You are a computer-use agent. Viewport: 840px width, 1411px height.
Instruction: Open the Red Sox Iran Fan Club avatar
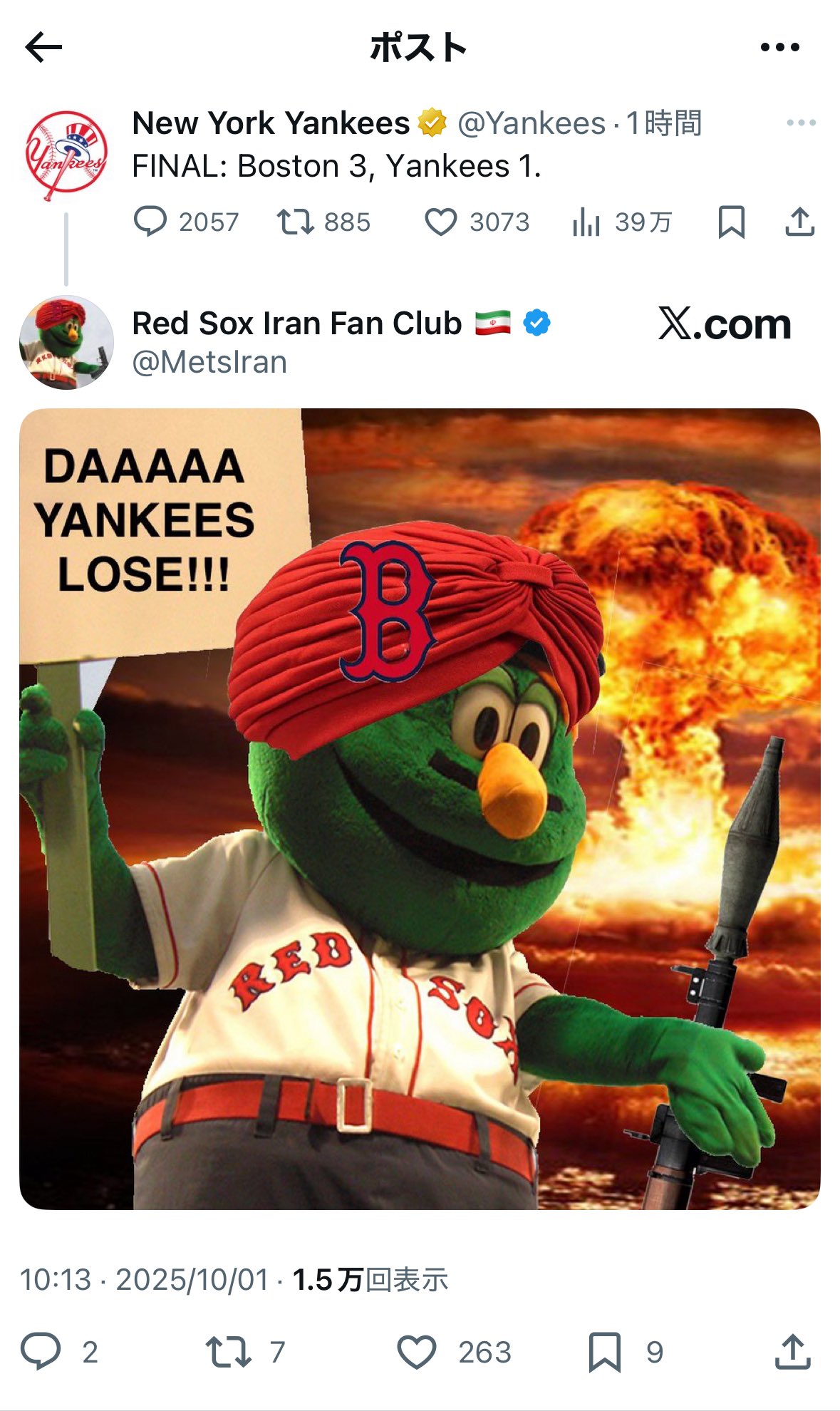coord(66,343)
